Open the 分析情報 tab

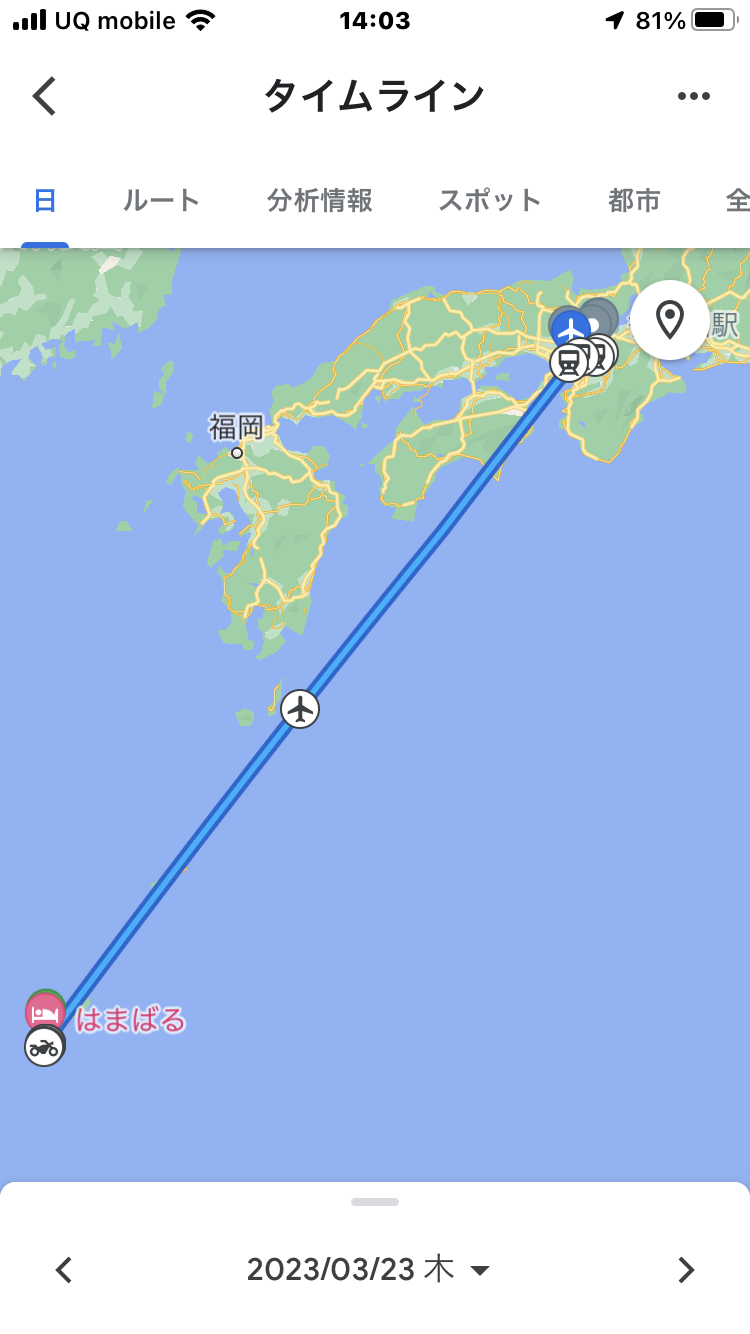pyautogui.click(x=320, y=201)
